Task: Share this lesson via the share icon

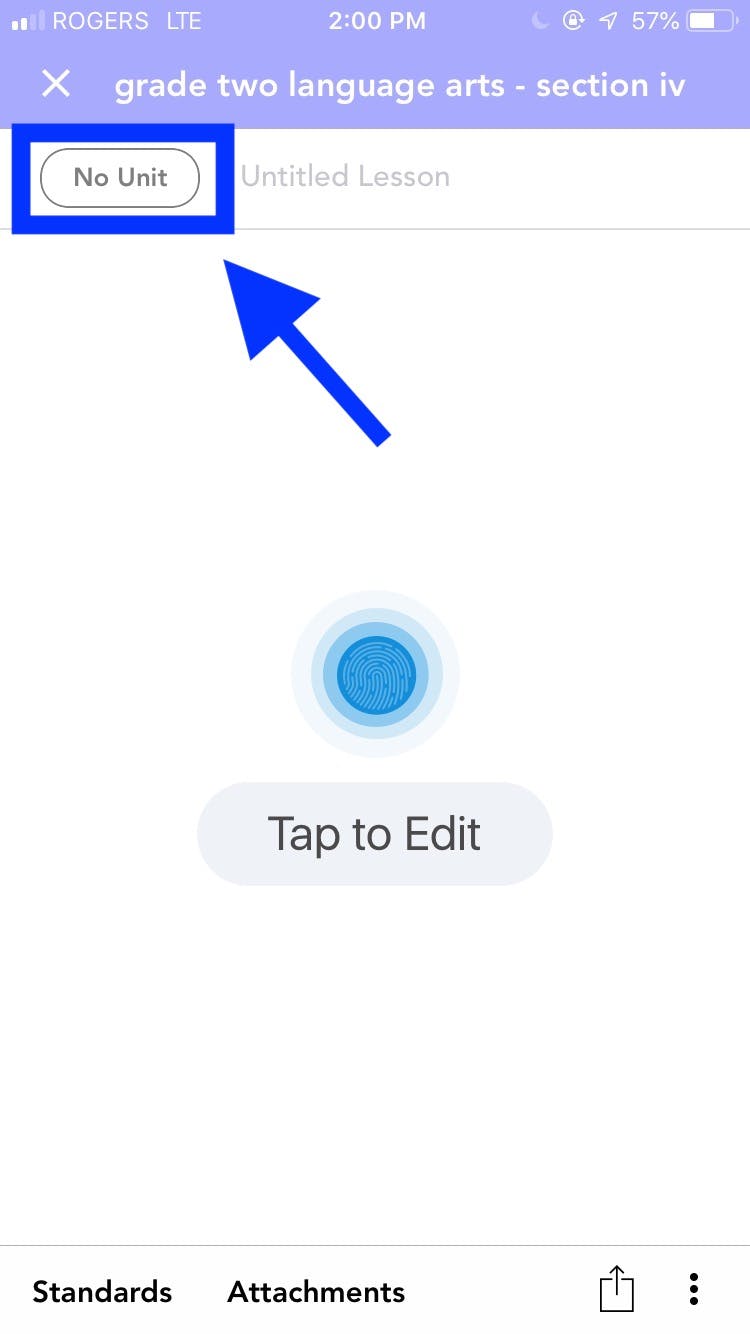Action: click(617, 1288)
